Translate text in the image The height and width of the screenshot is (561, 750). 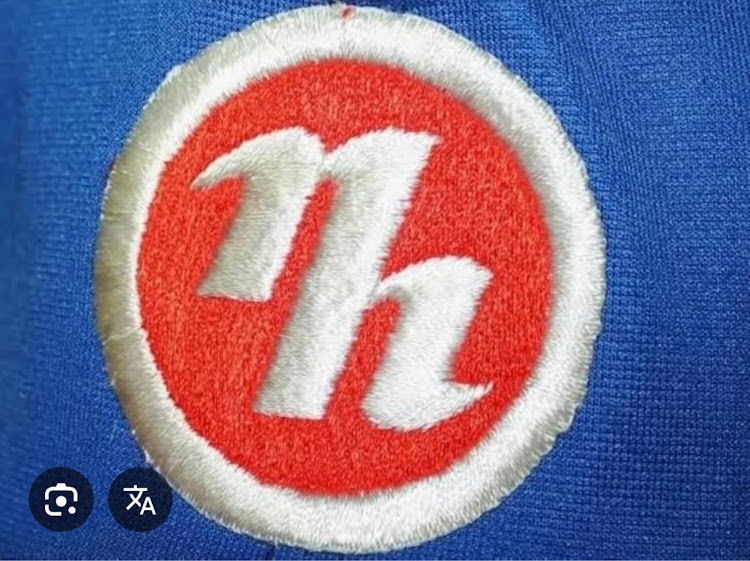coord(140,498)
